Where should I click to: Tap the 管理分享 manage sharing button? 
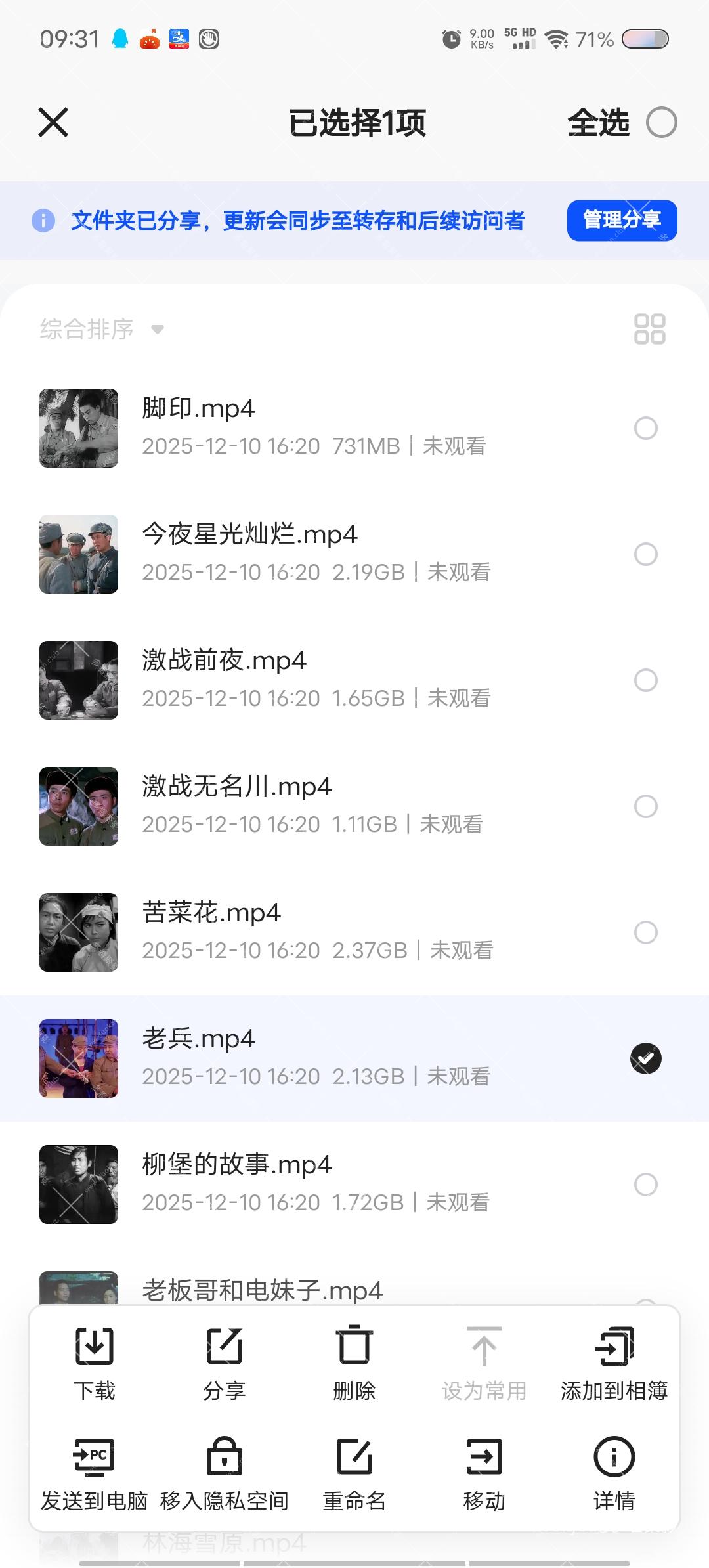click(x=621, y=221)
